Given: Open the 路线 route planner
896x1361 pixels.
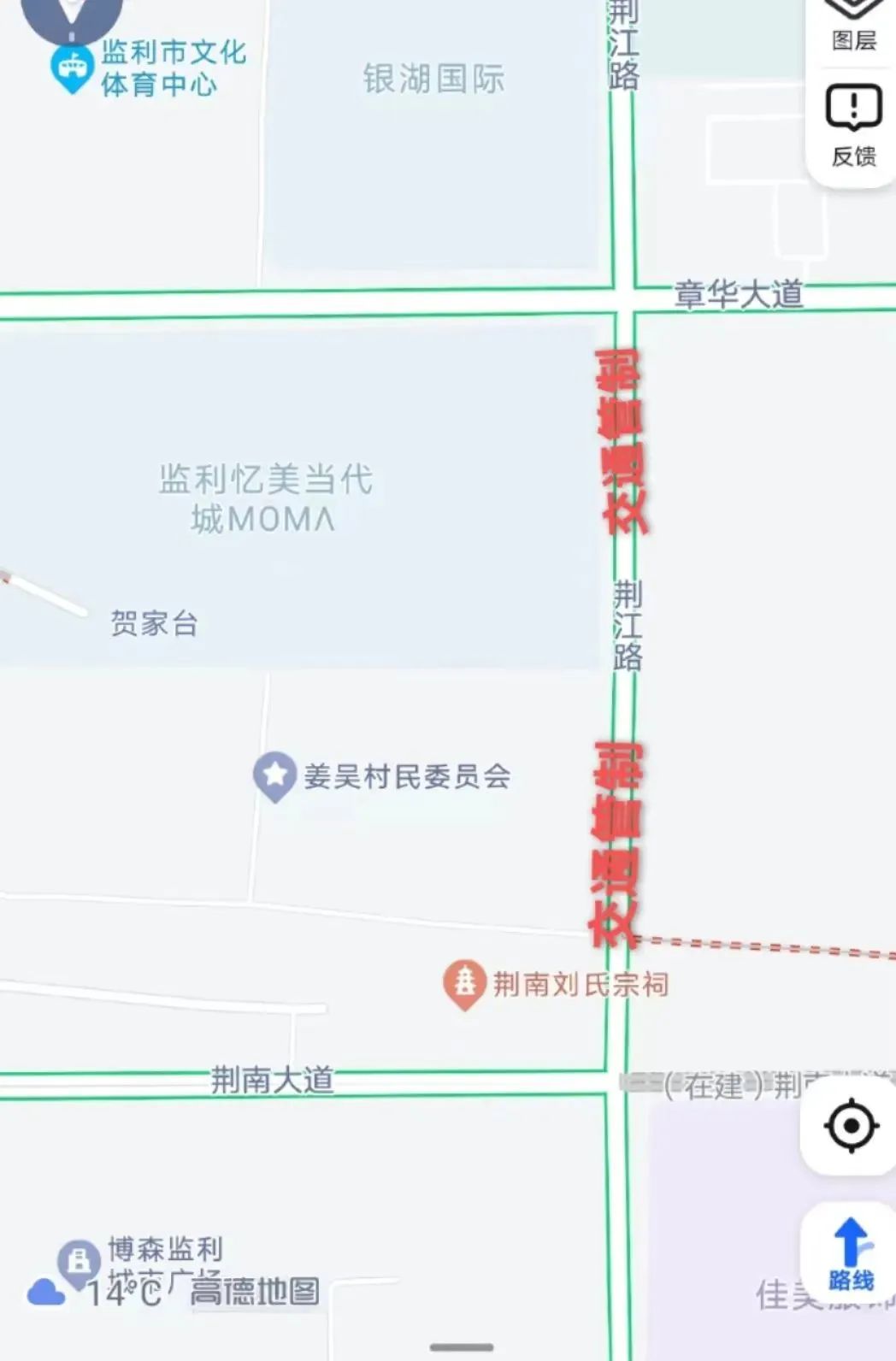Looking at the screenshot, I should coord(851,1254).
